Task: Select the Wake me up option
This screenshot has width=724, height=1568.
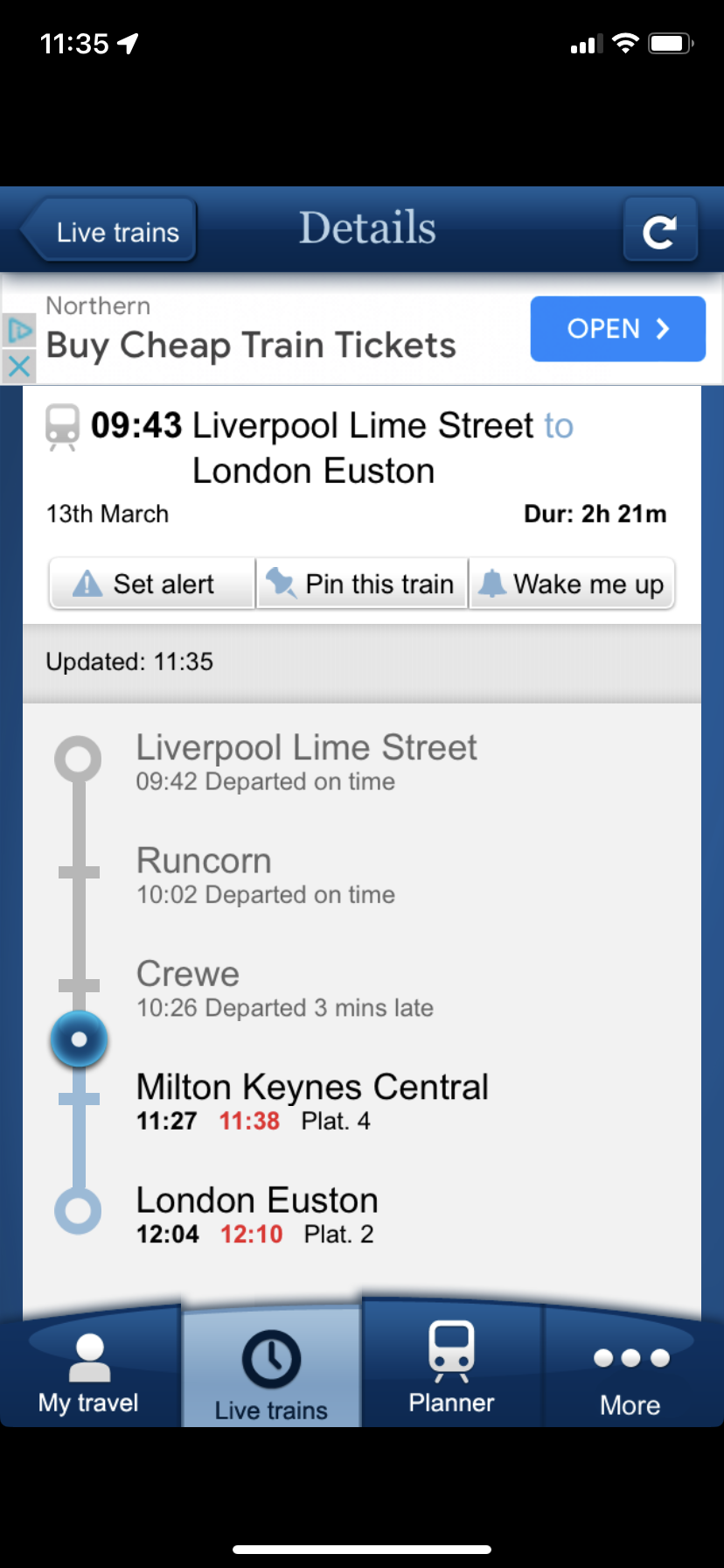Action: [x=573, y=584]
